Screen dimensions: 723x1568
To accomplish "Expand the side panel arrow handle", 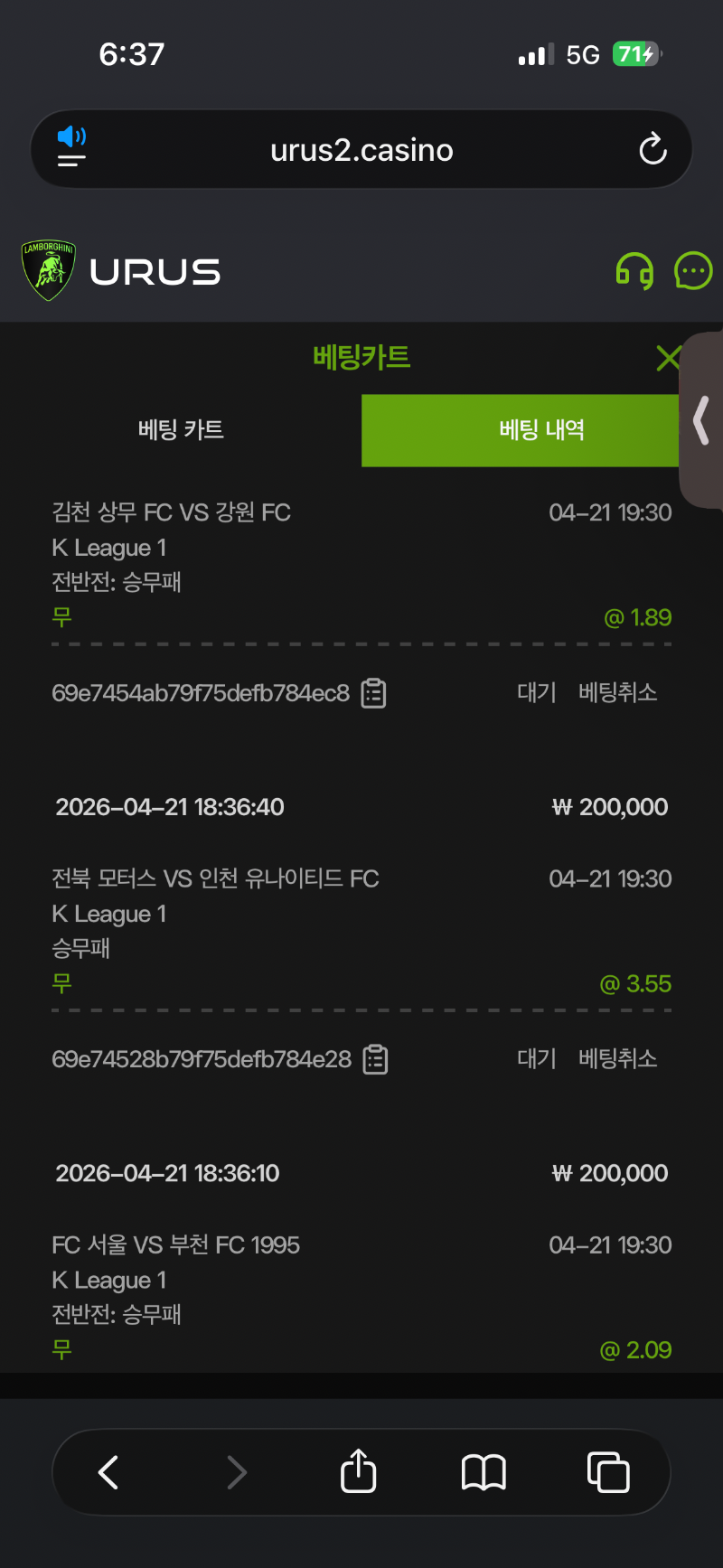I will click(701, 420).
